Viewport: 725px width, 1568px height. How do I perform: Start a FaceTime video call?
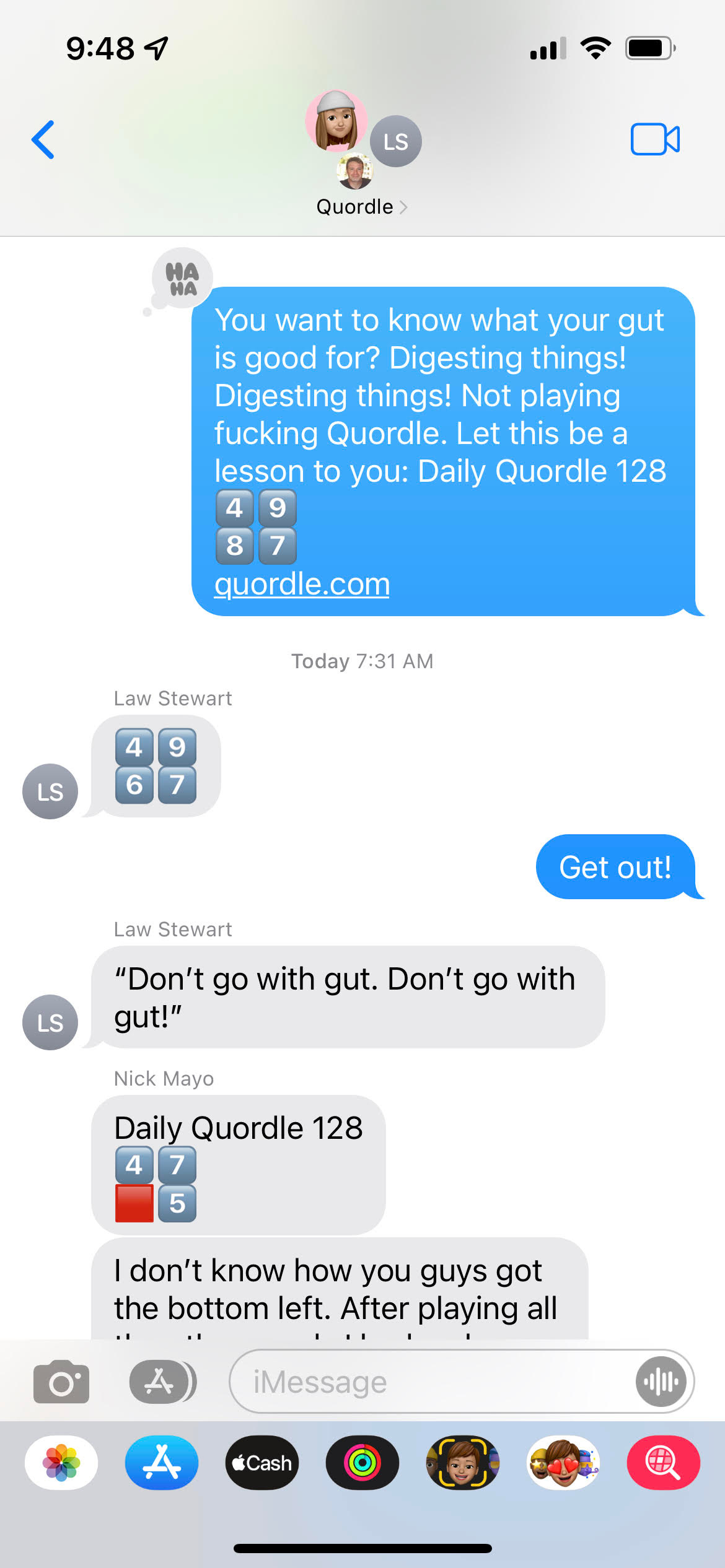[x=654, y=139]
